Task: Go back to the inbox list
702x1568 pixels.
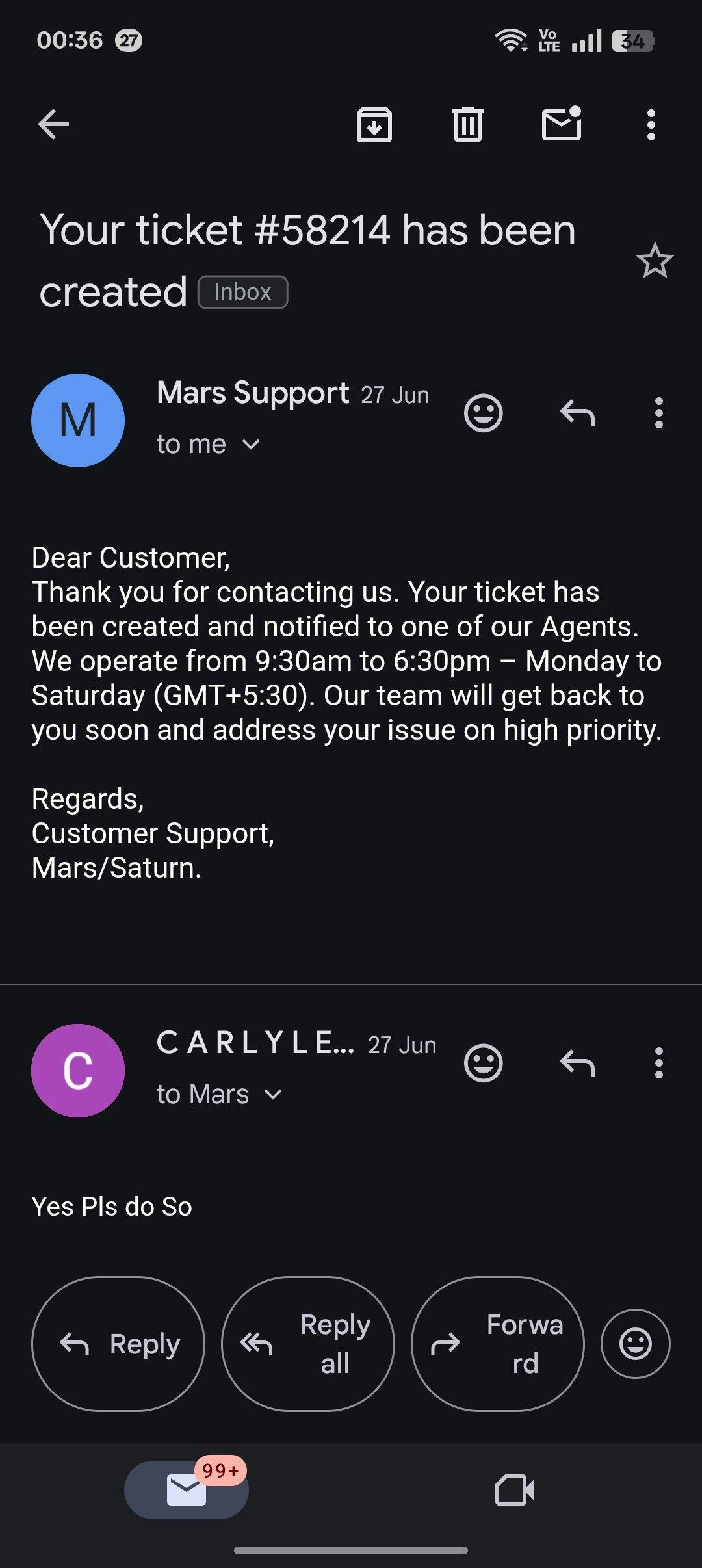Action: pyautogui.click(x=53, y=124)
